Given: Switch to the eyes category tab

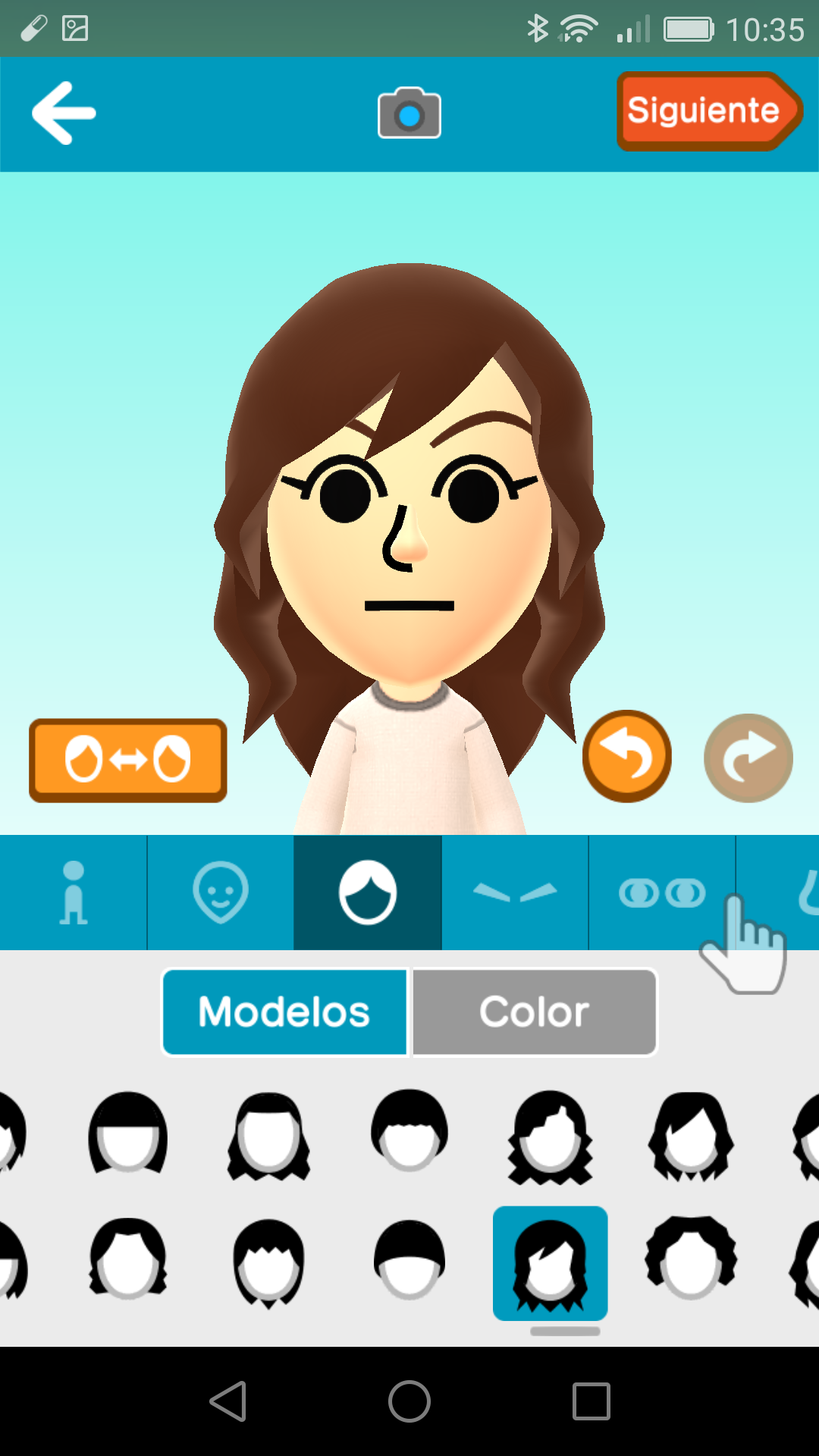Looking at the screenshot, I should click(662, 893).
